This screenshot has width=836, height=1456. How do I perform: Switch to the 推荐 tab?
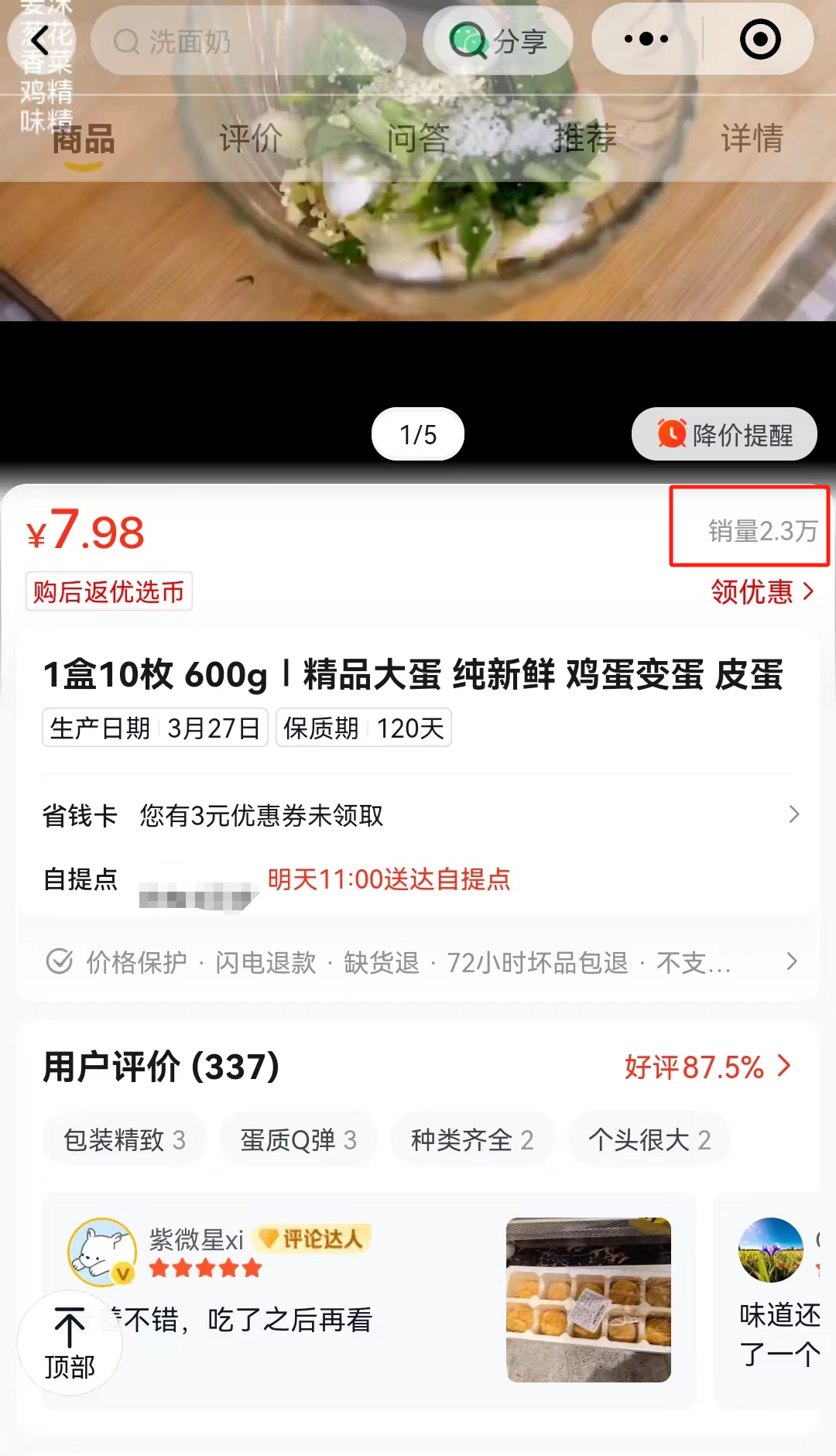point(585,139)
